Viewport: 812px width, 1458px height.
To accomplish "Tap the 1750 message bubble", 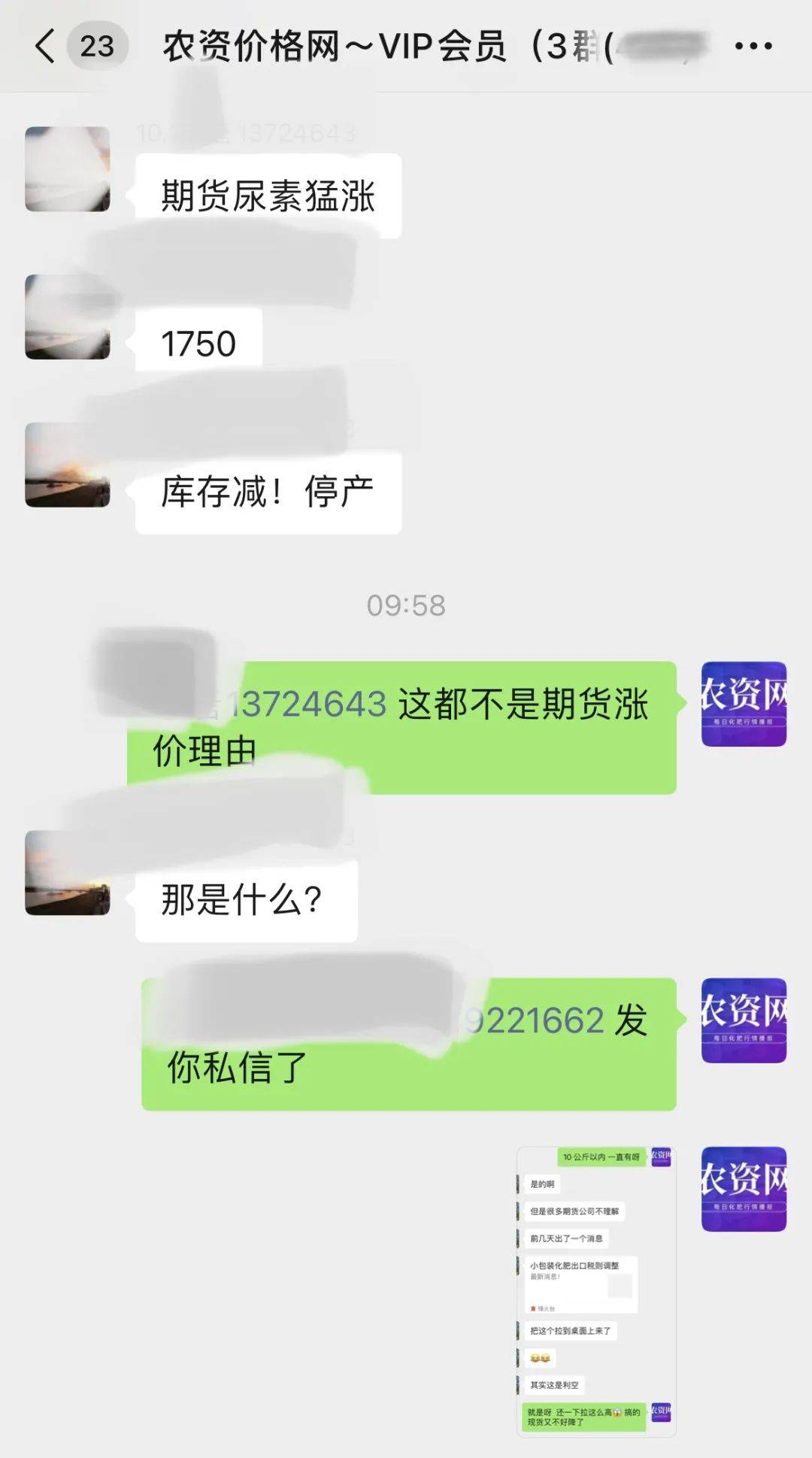I will coord(197,342).
